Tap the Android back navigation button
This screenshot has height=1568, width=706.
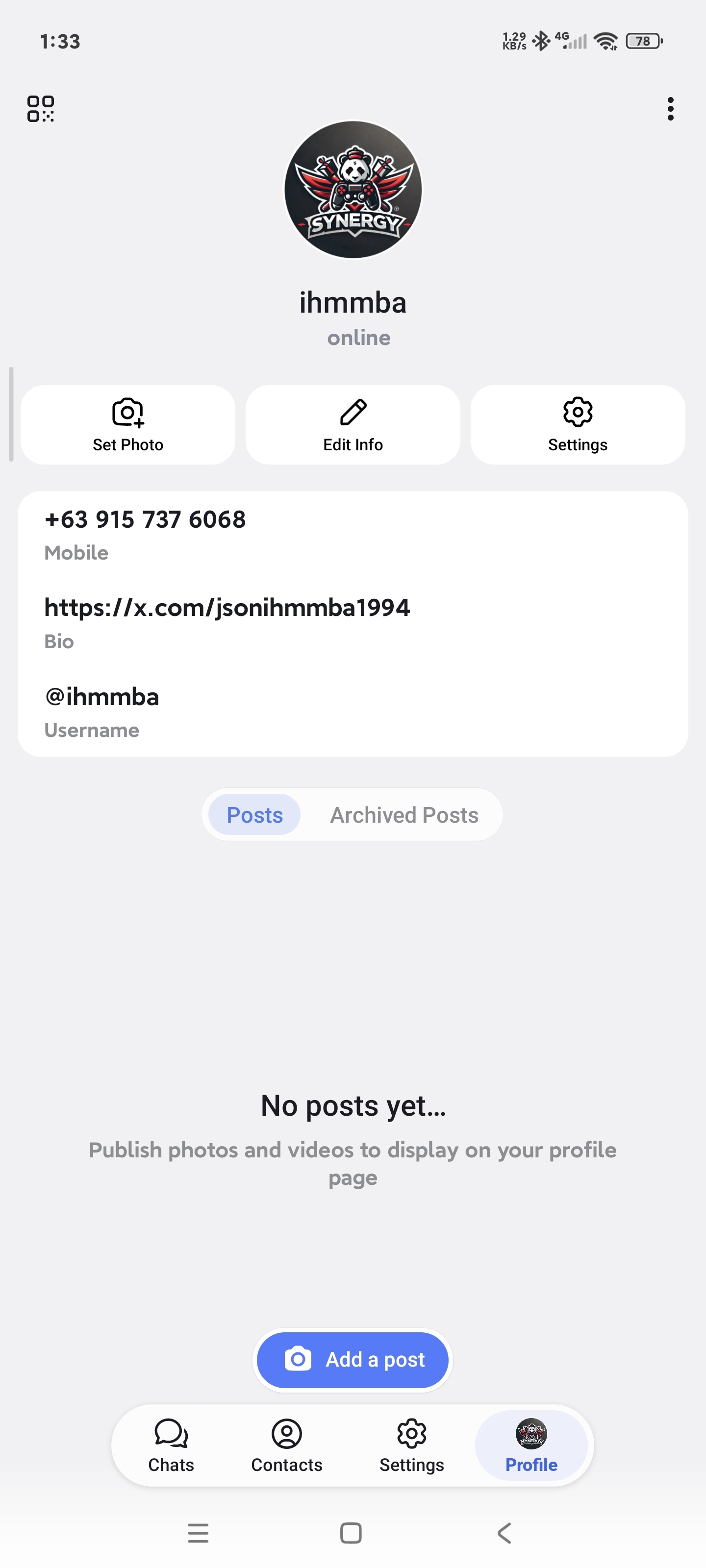click(x=503, y=1533)
